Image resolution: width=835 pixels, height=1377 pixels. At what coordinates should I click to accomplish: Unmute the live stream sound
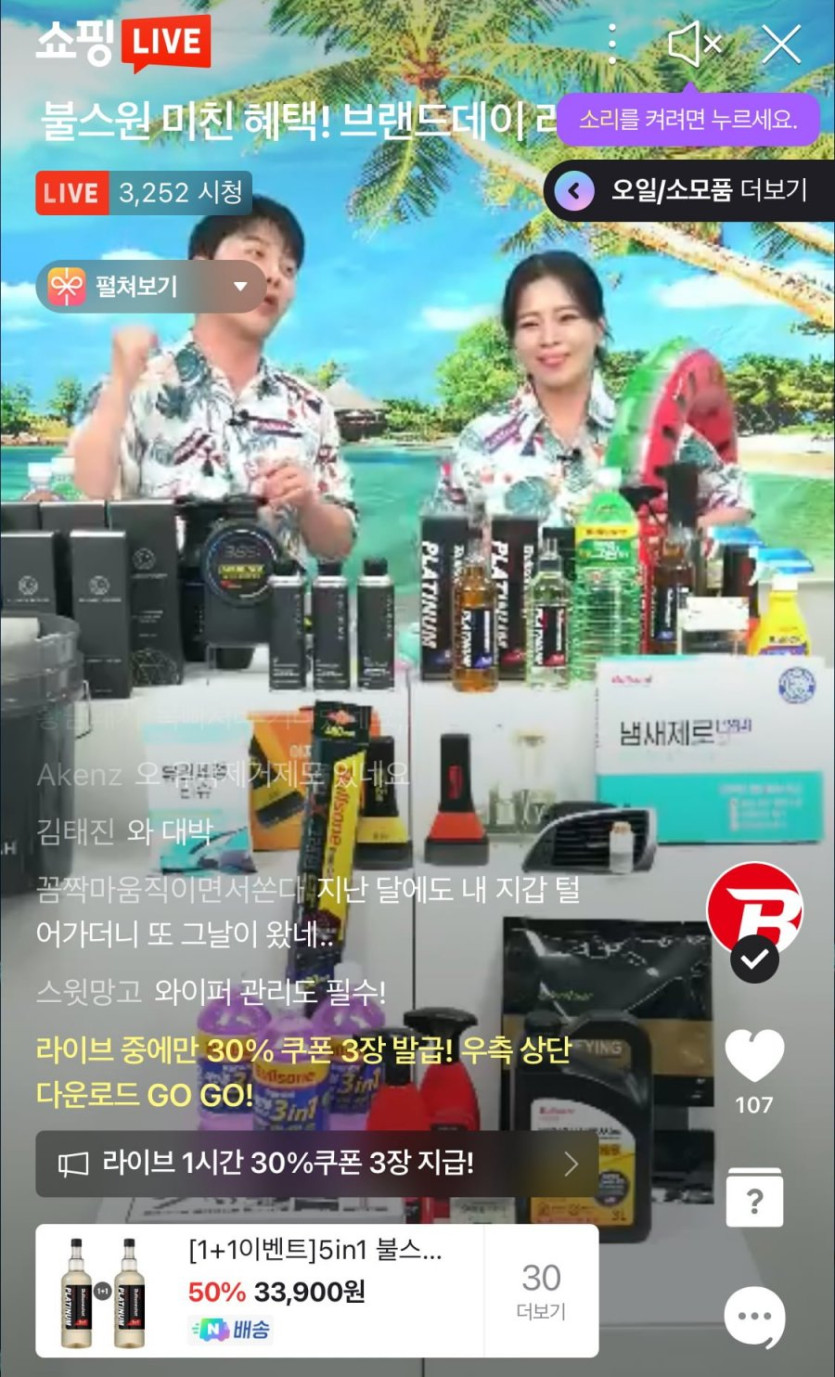(x=694, y=45)
